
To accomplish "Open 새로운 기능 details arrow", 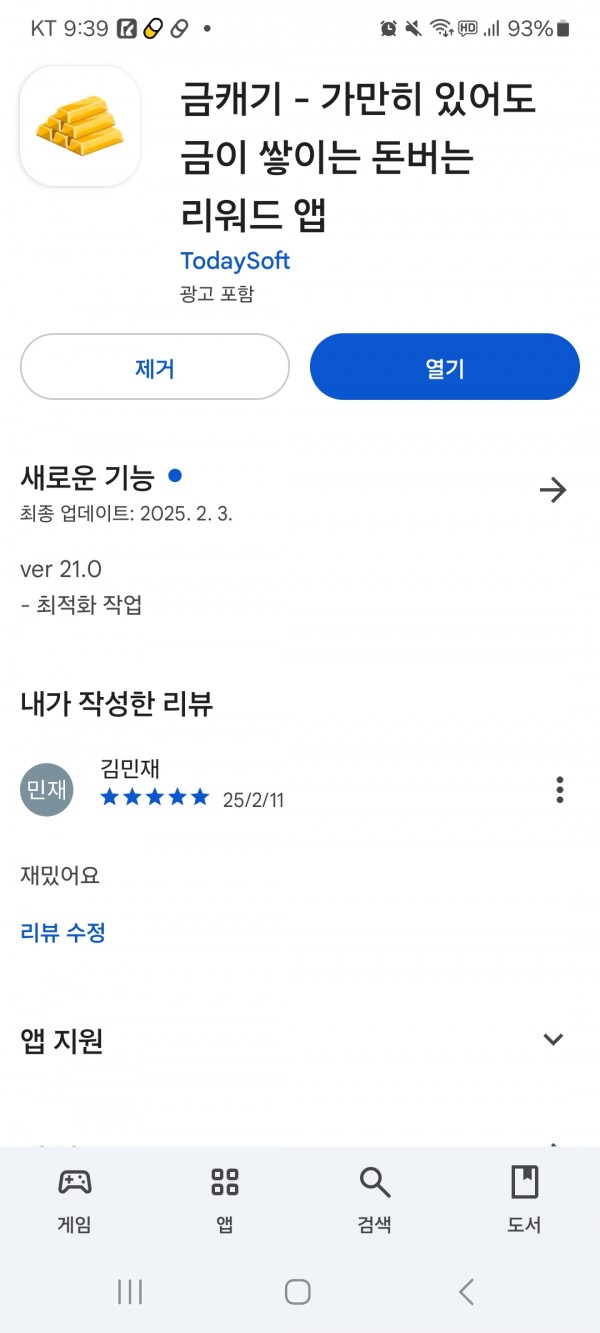I will (553, 490).
